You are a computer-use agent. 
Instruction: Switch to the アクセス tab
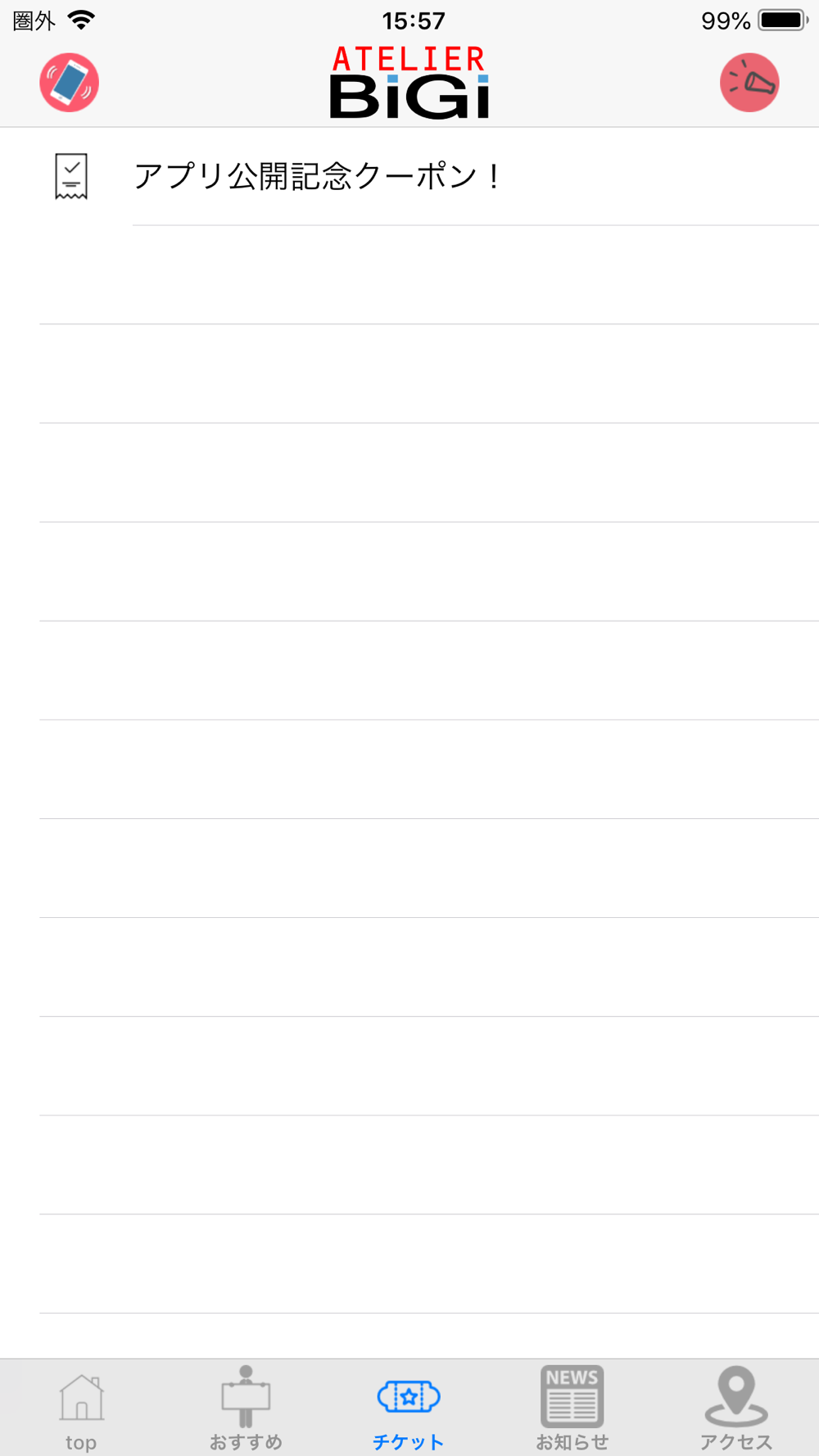pos(736,1409)
